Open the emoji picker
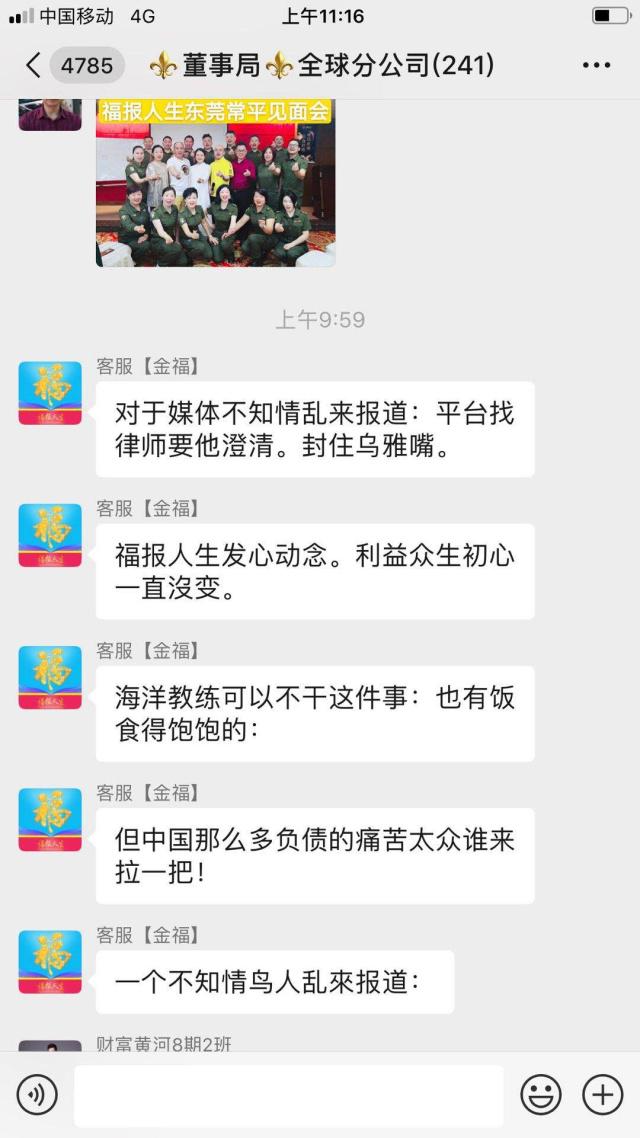 541,1096
